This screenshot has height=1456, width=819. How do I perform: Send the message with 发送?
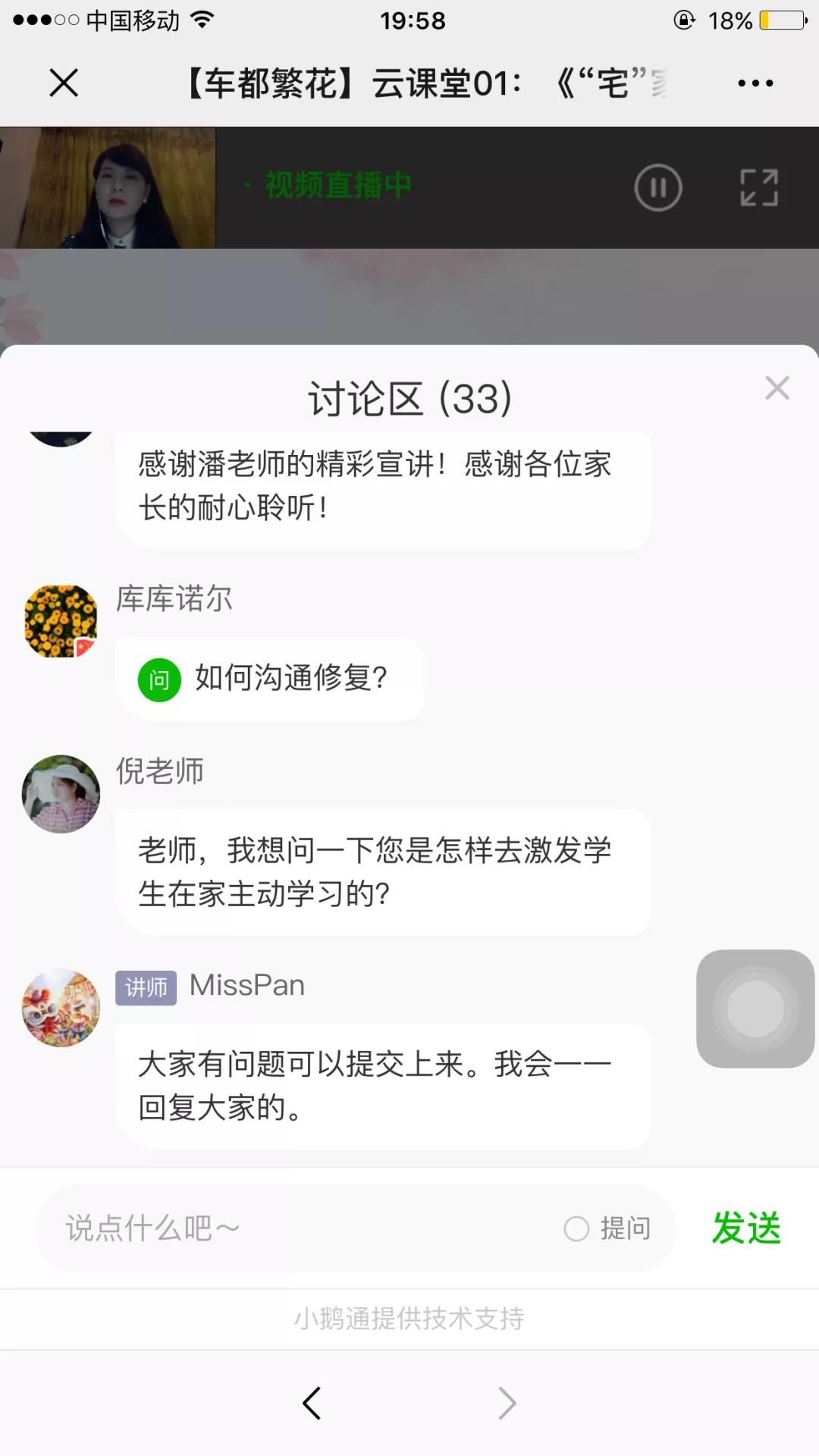point(746,1228)
